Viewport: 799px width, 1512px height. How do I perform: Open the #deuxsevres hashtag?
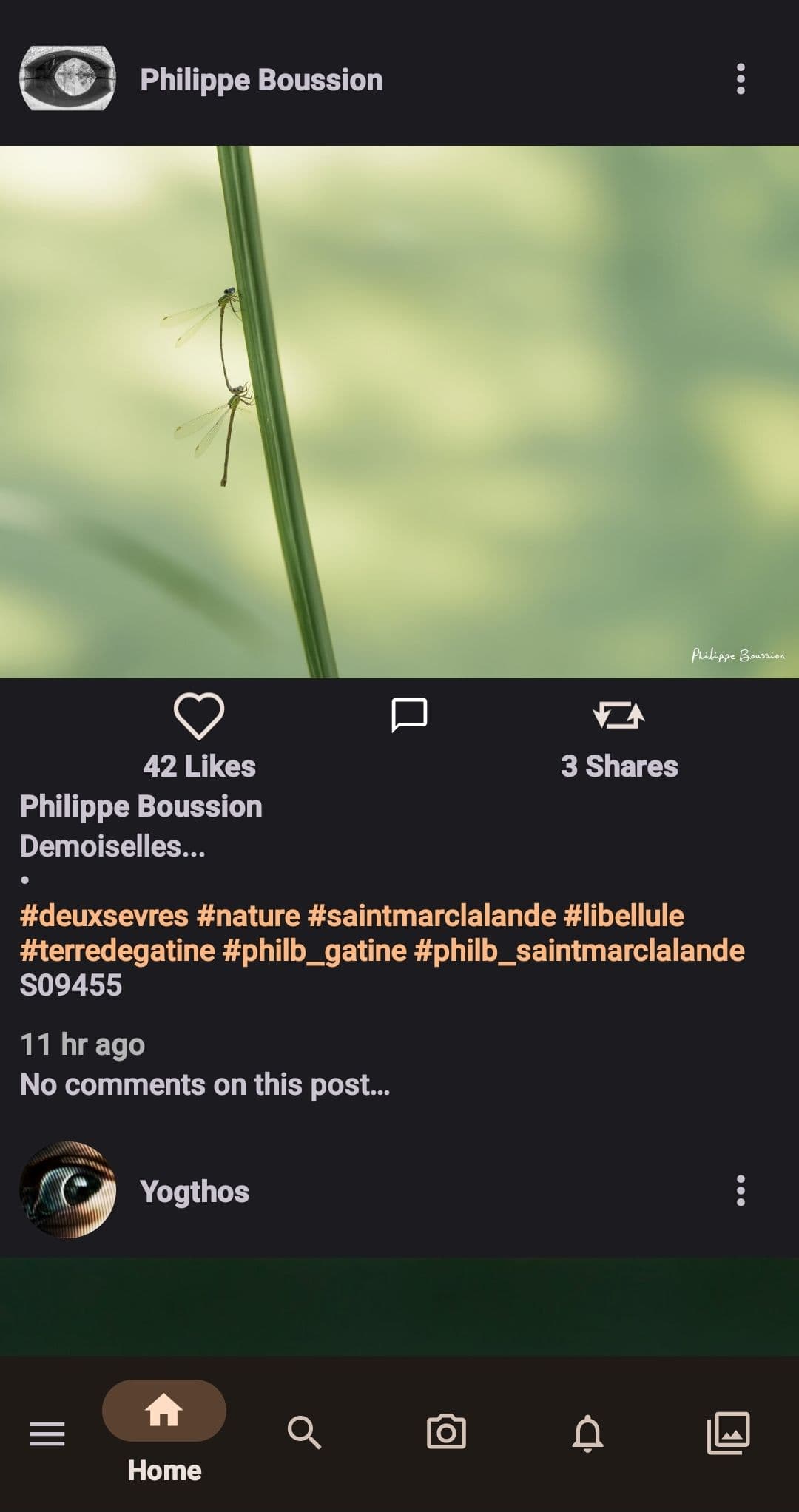tap(104, 916)
